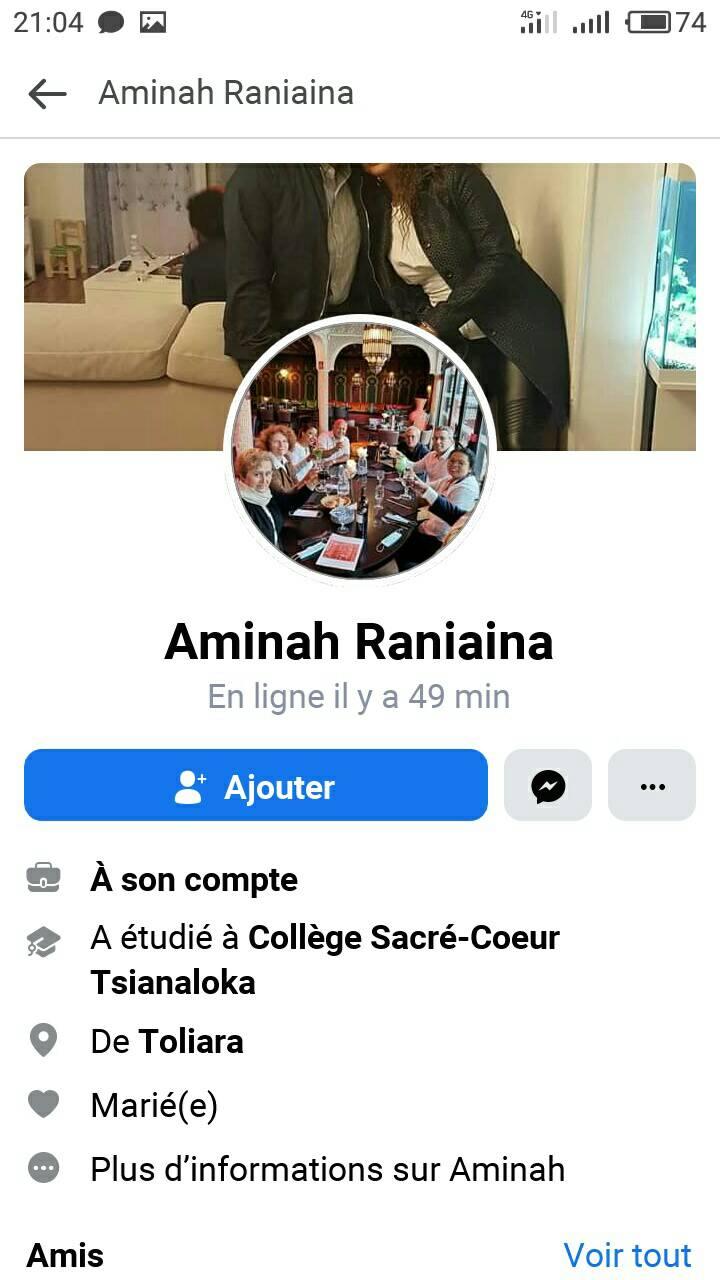
Task: View the round profile picture
Action: (360, 448)
